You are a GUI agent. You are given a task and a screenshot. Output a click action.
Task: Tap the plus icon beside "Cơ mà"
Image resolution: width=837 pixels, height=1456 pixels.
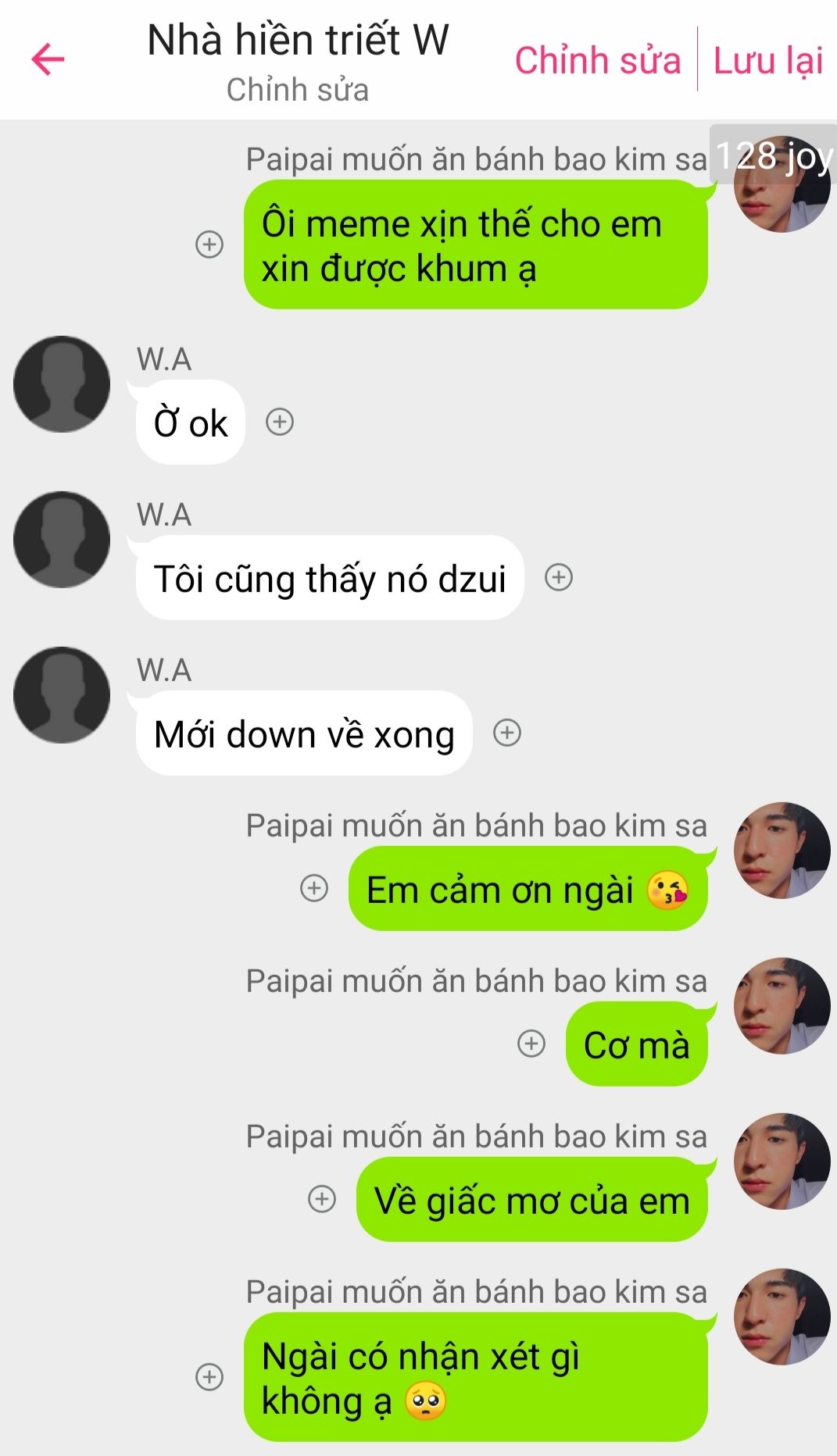tap(531, 1044)
